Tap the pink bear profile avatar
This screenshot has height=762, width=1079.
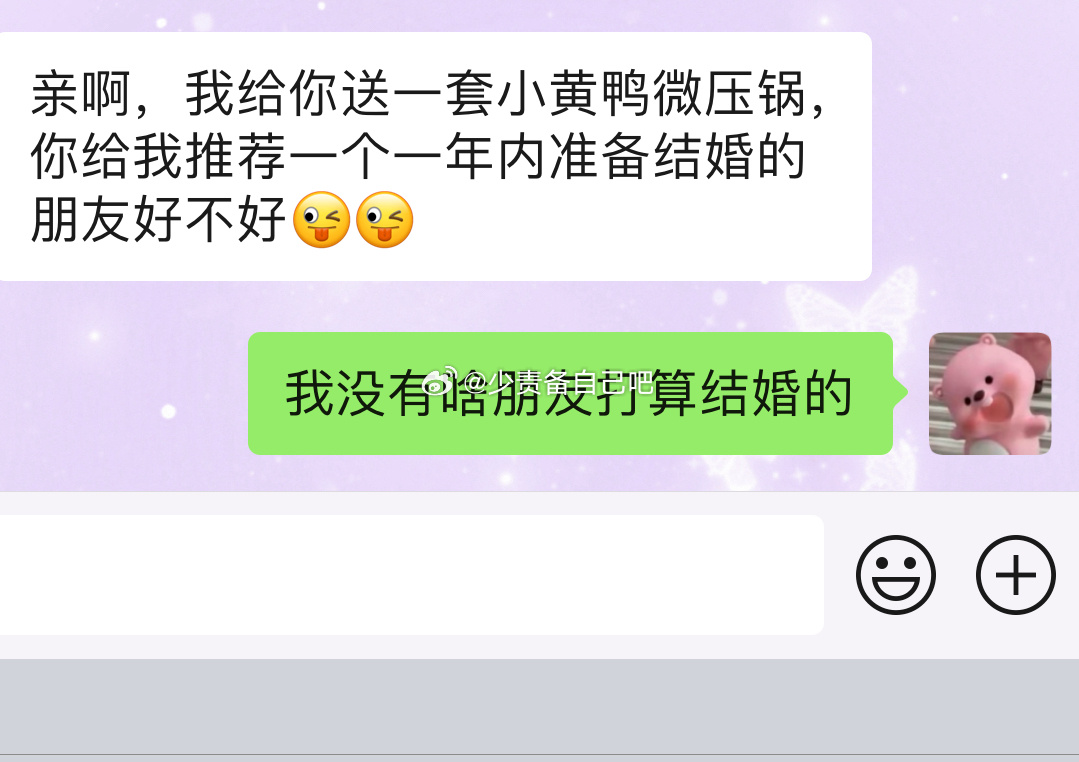pyautogui.click(x=989, y=394)
